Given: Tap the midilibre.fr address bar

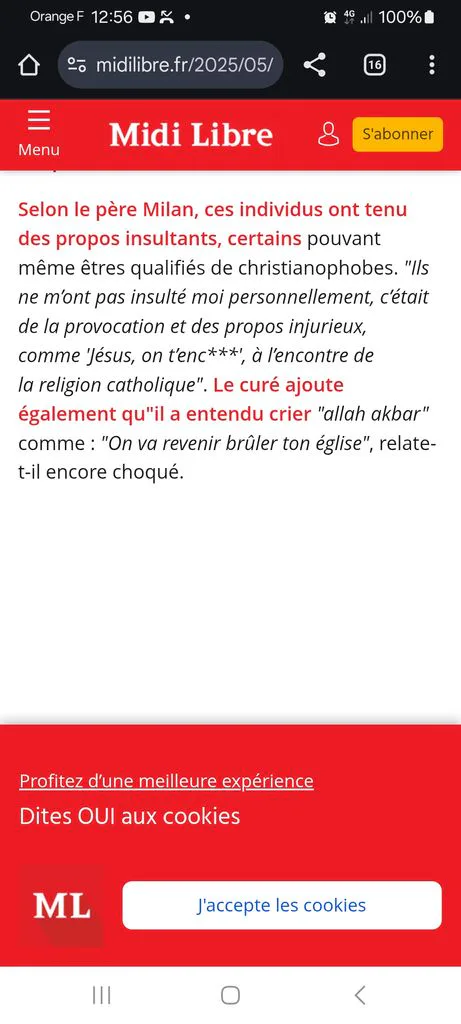Looking at the screenshot, I should [170, 65].
